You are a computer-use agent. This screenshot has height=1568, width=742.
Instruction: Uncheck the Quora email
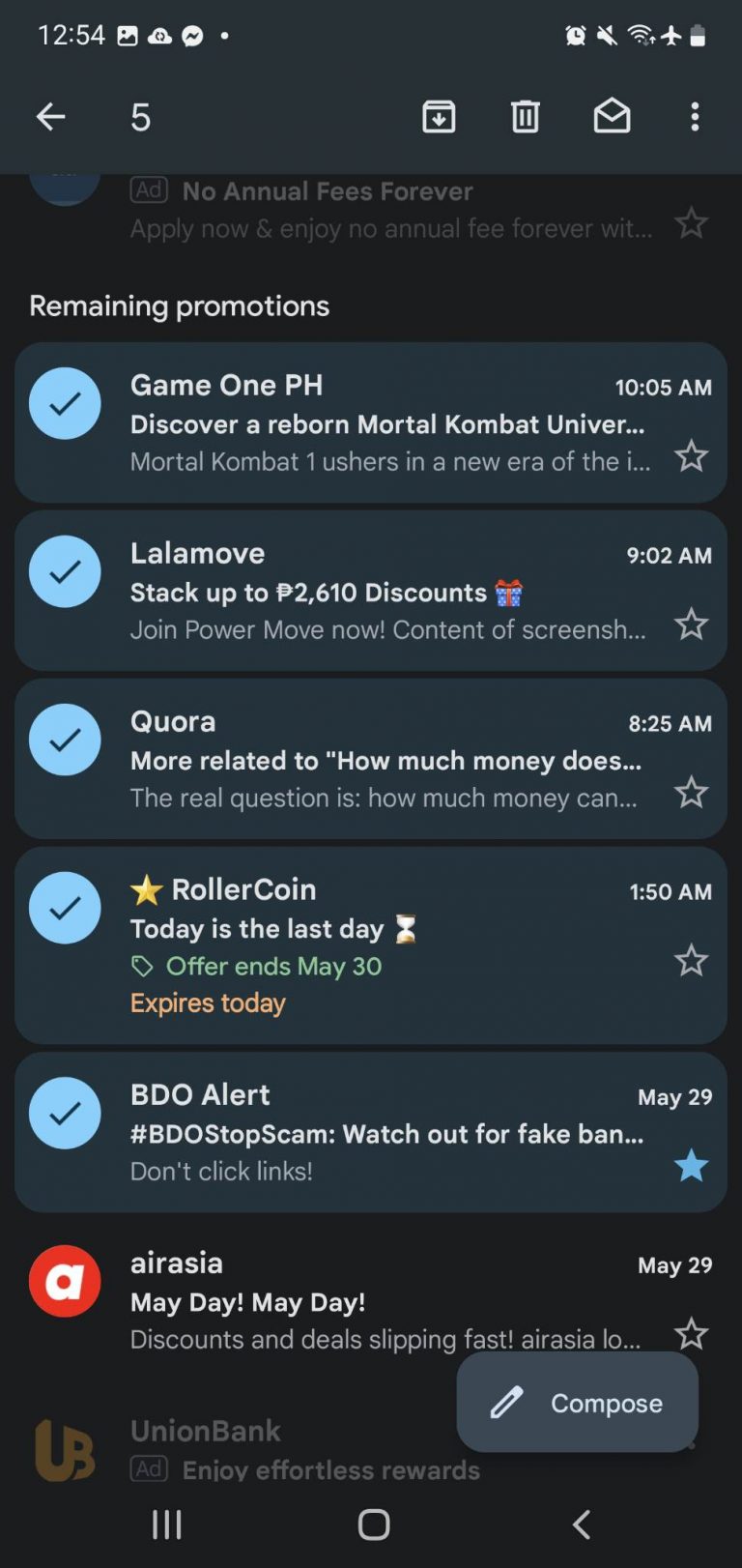pos(65,740)
